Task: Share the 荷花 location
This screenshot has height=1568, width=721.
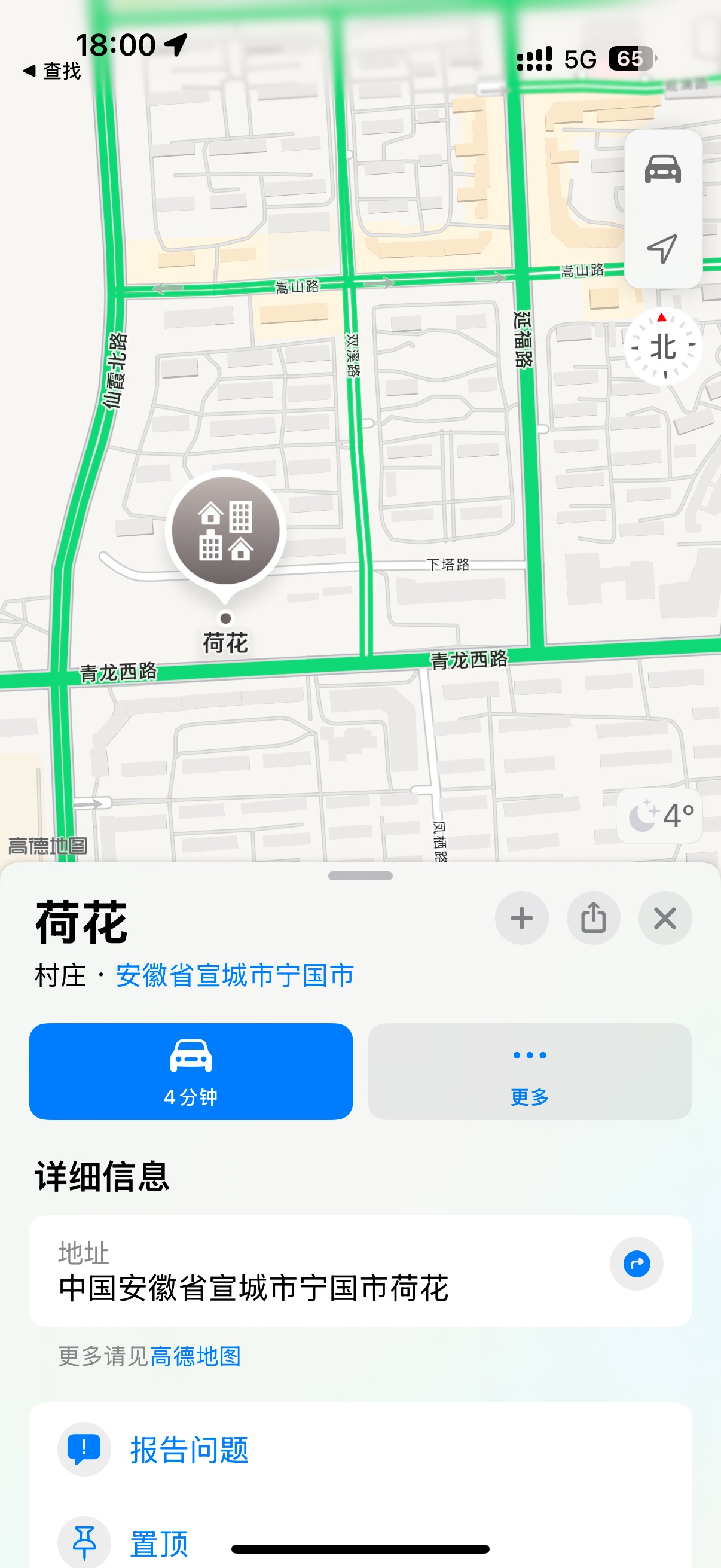Action: click(x=593, y=918)
